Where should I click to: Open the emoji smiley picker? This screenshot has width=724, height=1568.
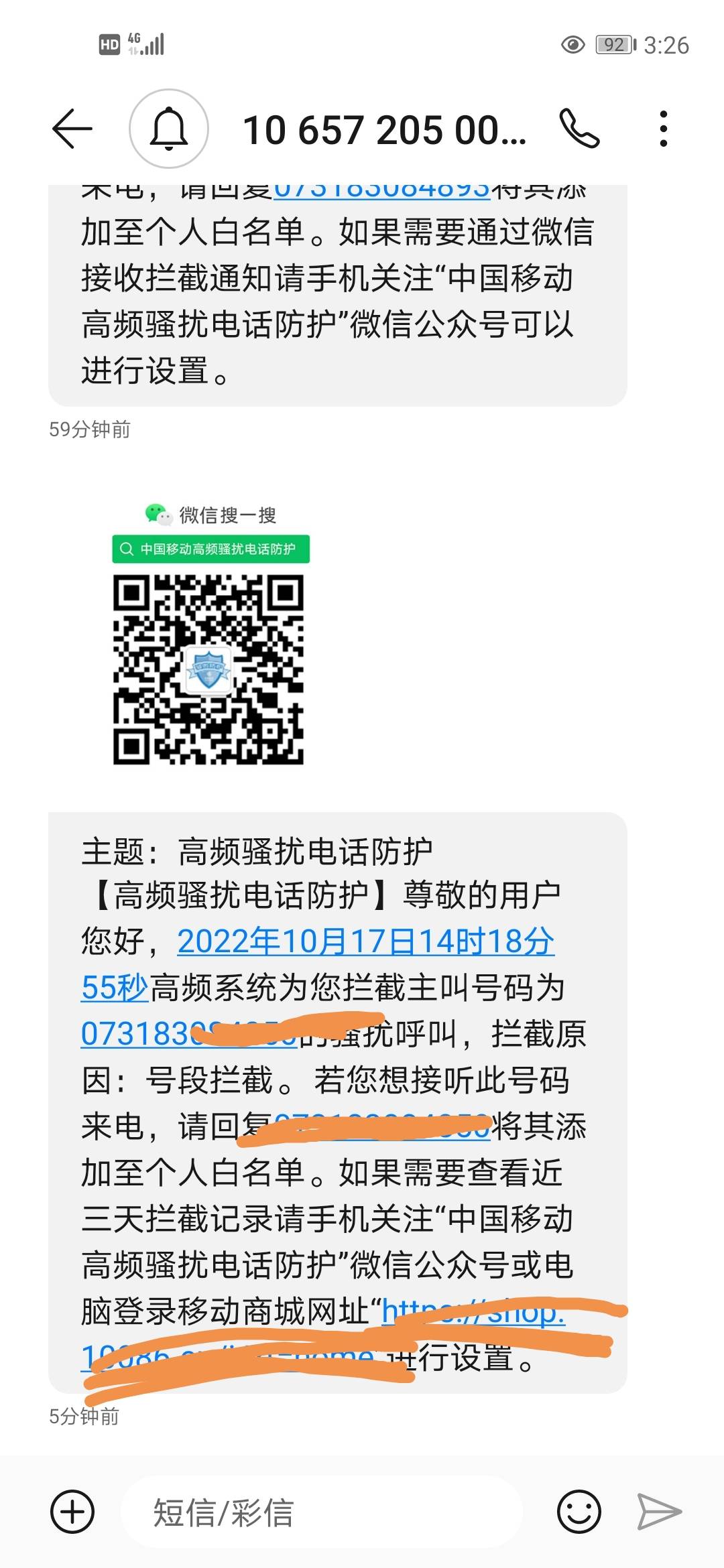[579, 1511]
